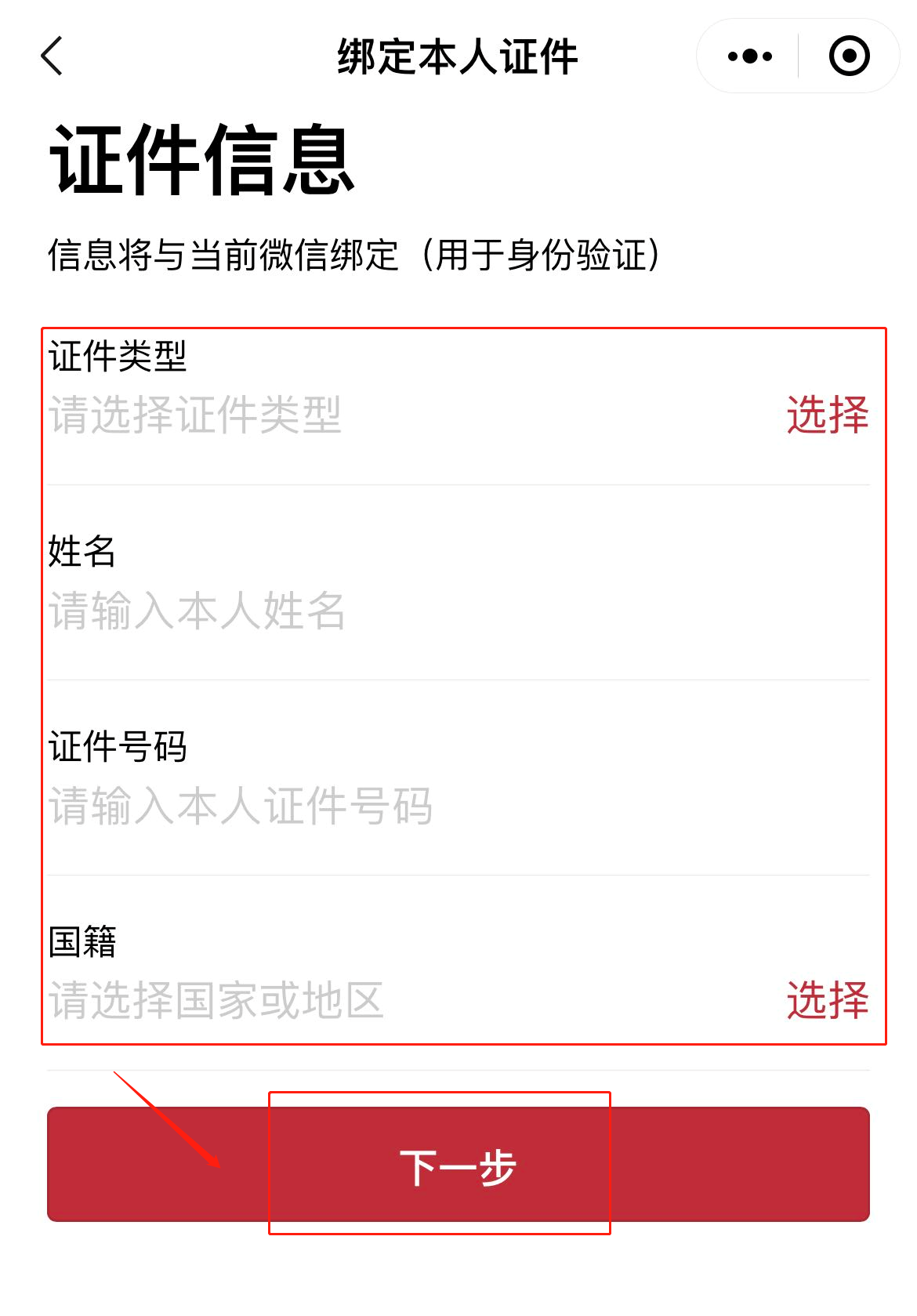Close the mini program via circle icon
Image resolution: width=917 pixels, height=1316 pixels.
(x=849, y=56)
